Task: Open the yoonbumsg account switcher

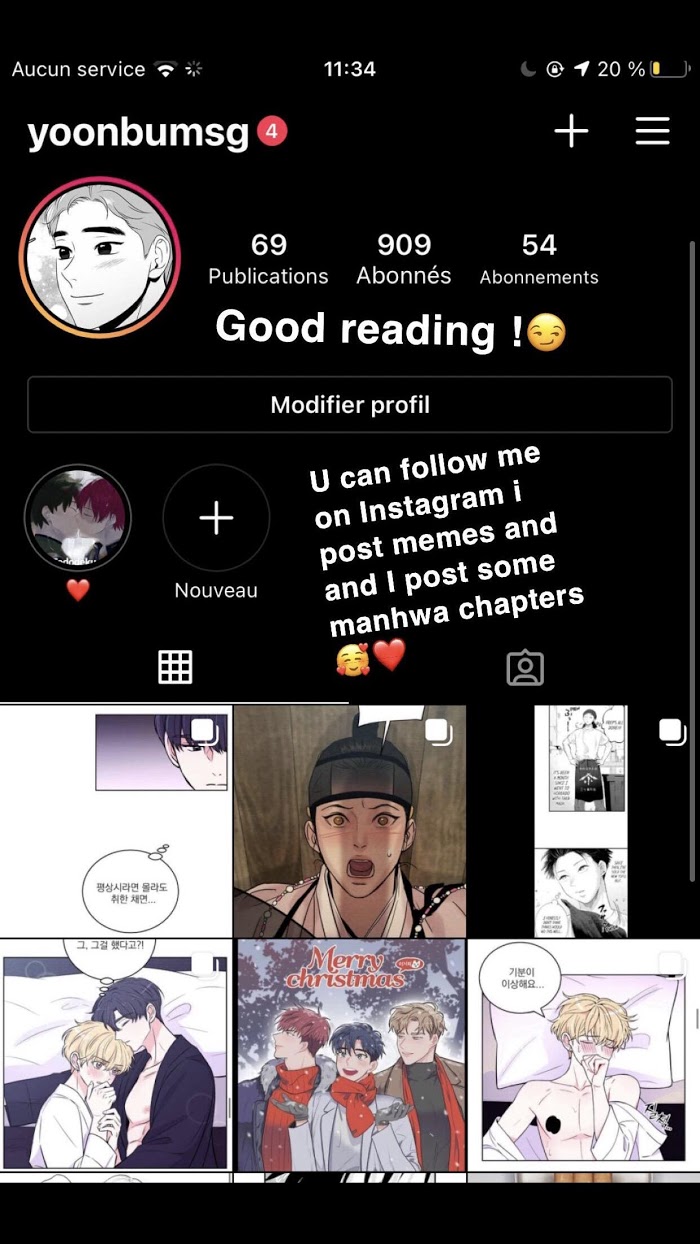Action: coord(138,133)
